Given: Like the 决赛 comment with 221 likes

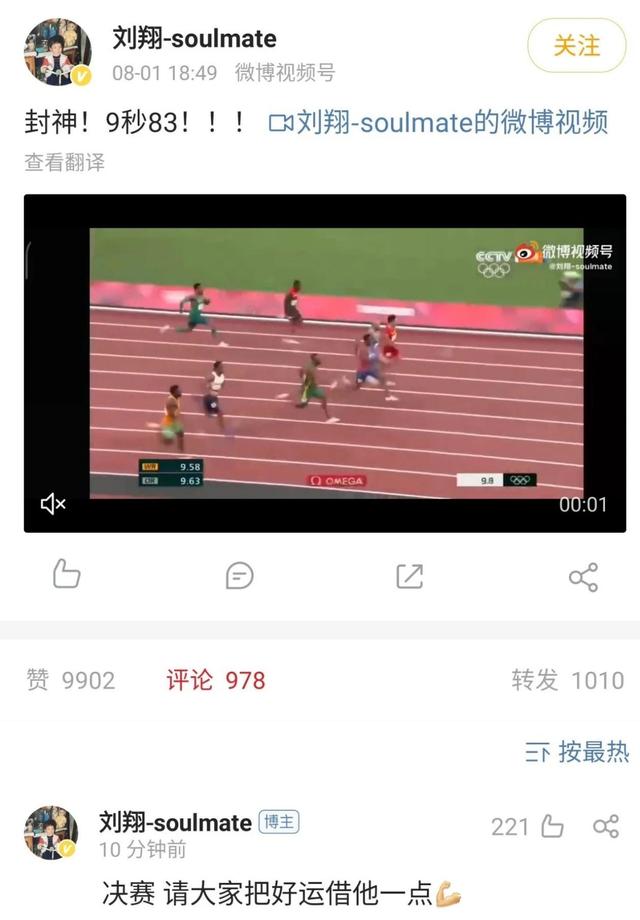Looking at the screenshot, I should pos(551,826).
